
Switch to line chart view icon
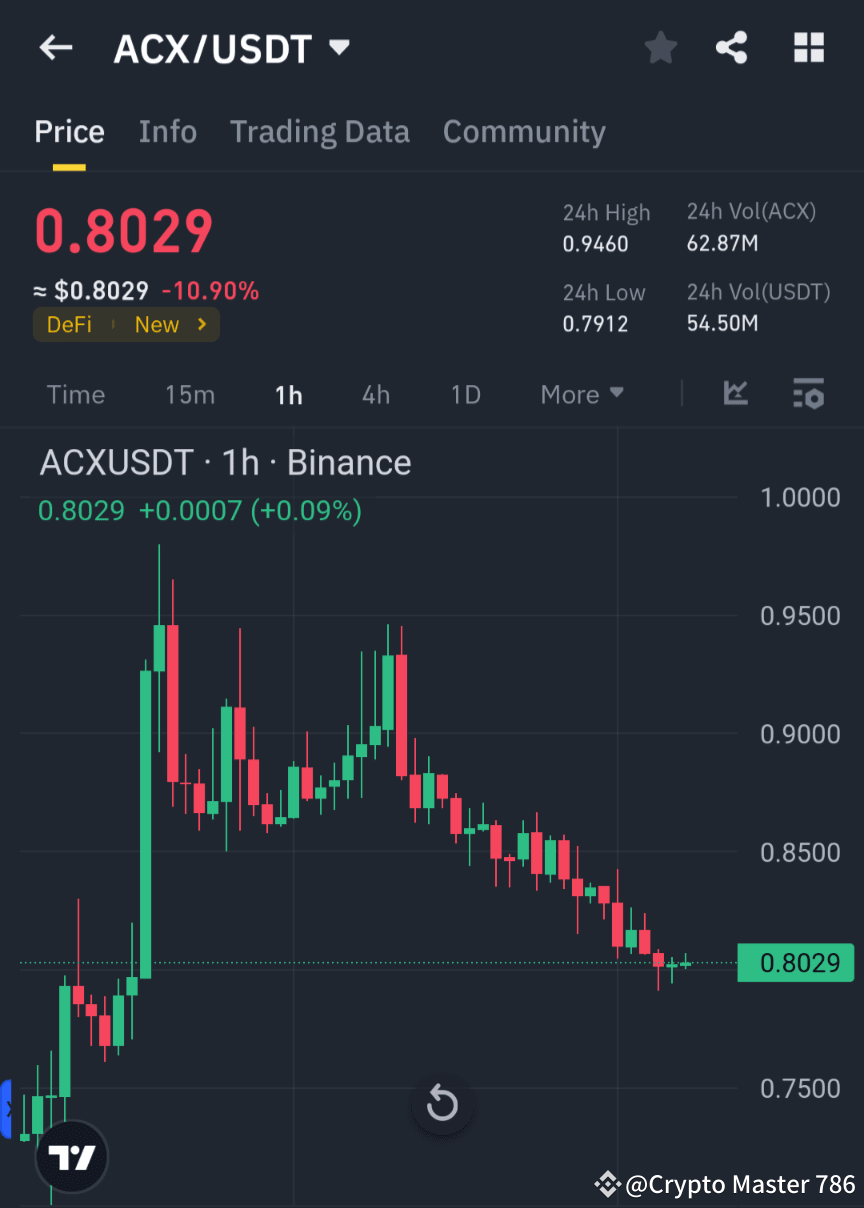pos(736,394)
